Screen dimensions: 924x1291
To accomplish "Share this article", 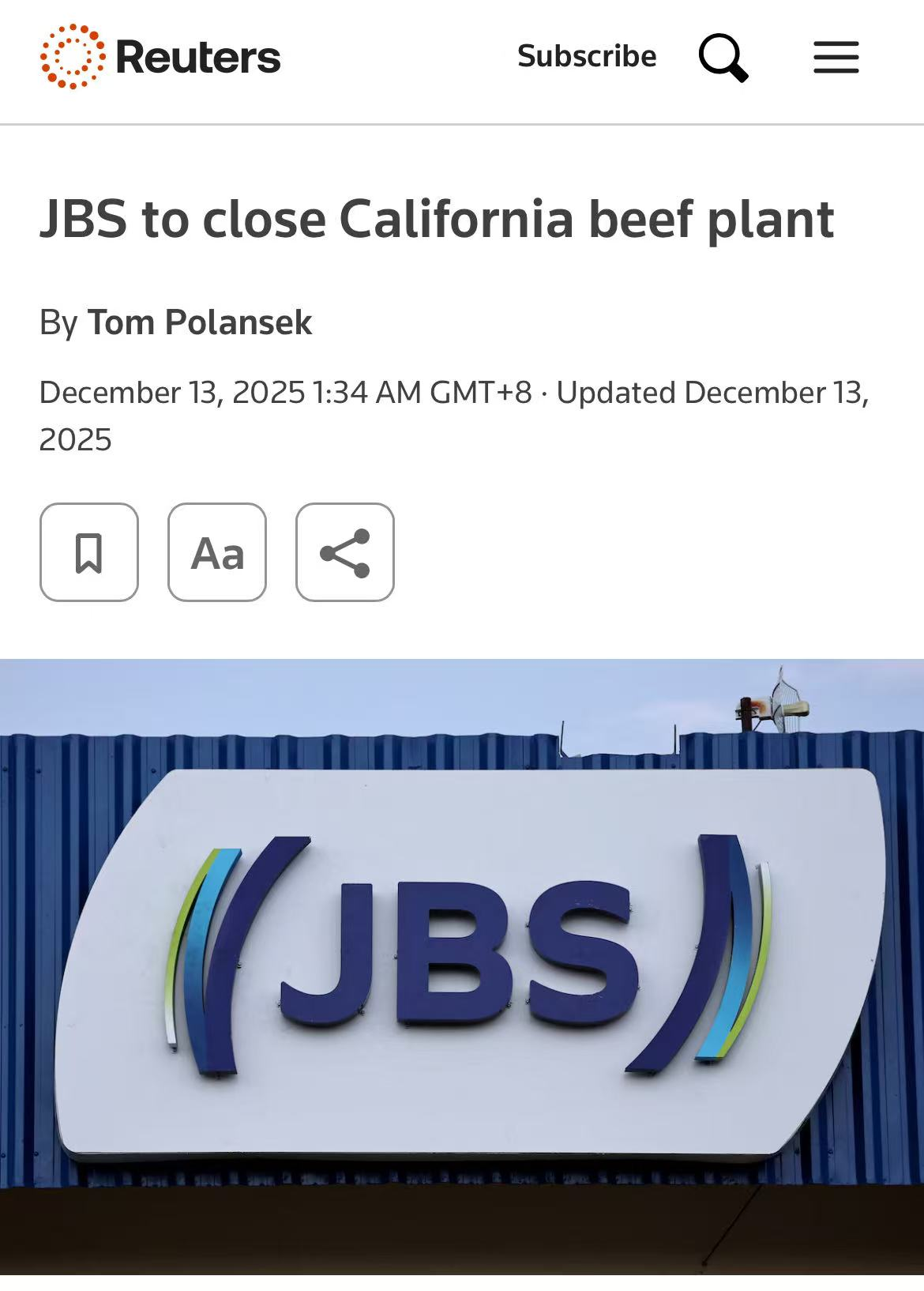I will 345,552.
